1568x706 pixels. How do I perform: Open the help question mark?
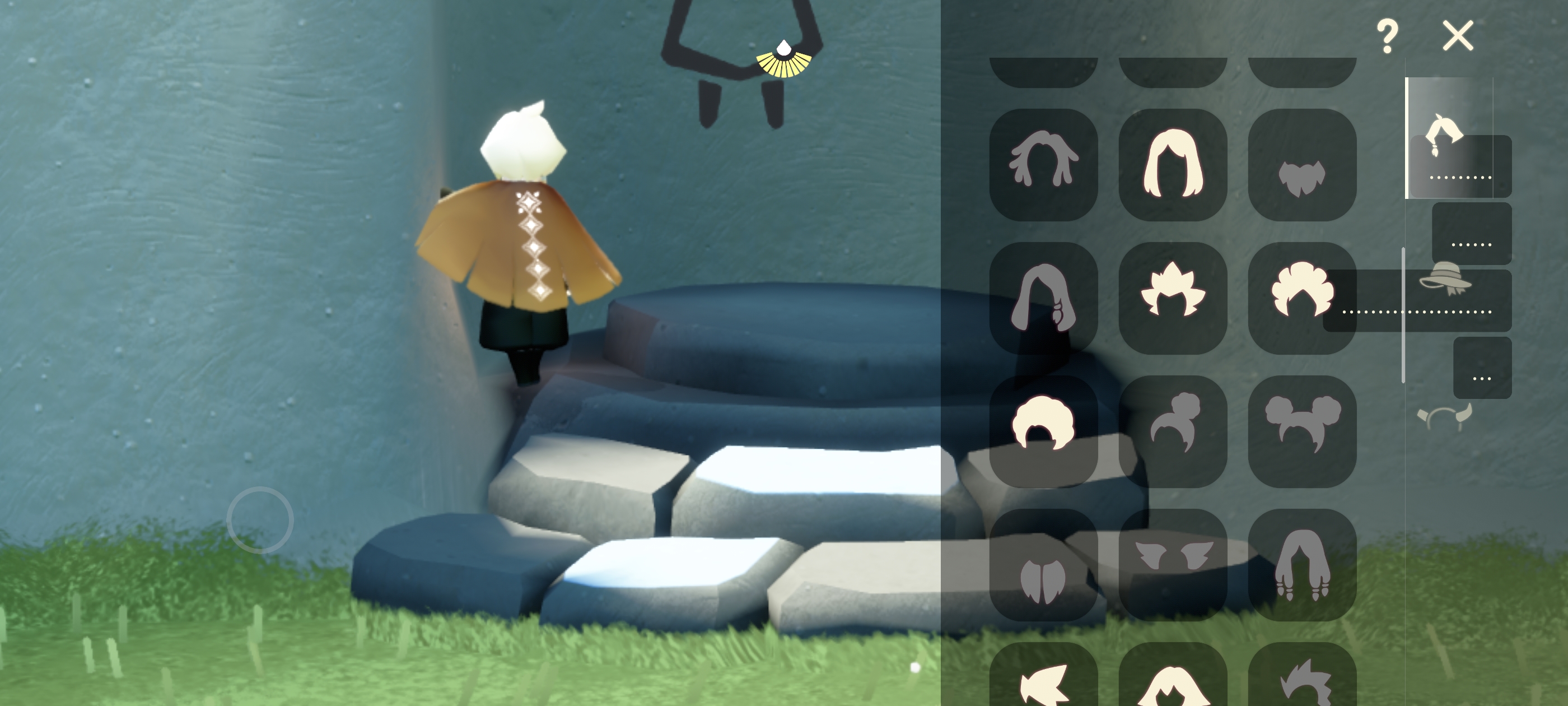(1387, 36)
